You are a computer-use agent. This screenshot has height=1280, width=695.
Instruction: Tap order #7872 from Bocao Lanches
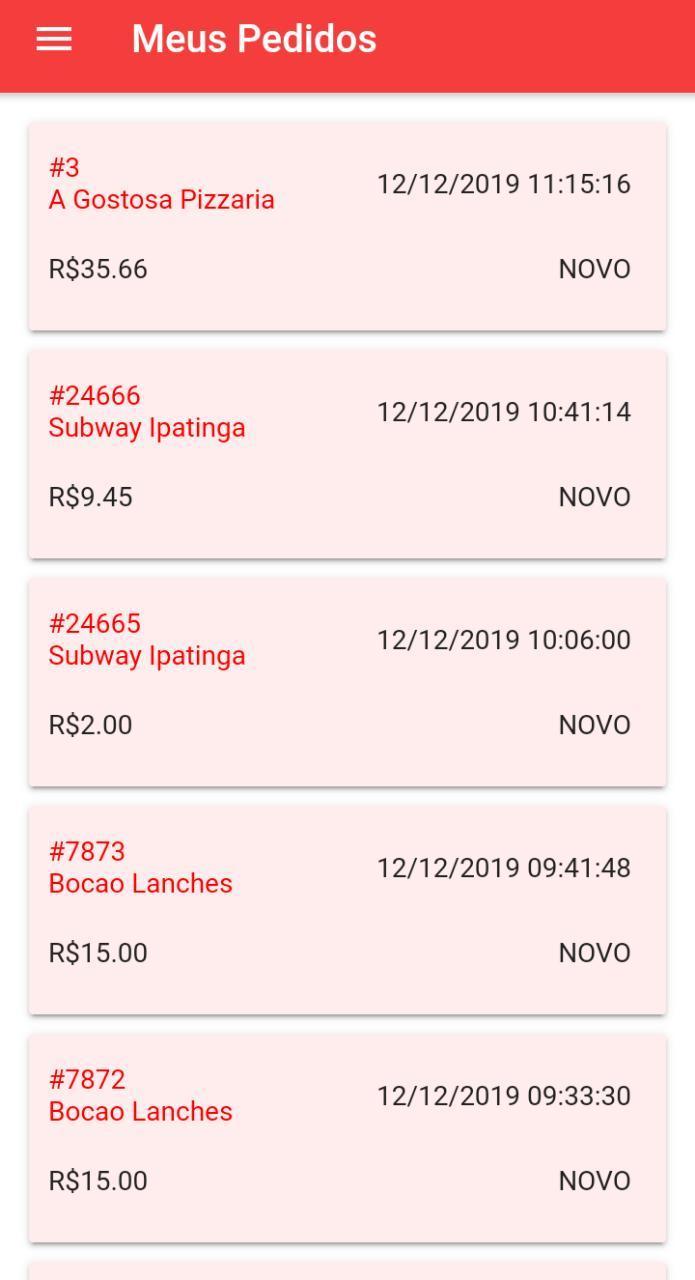click(x=347, y=1138)
